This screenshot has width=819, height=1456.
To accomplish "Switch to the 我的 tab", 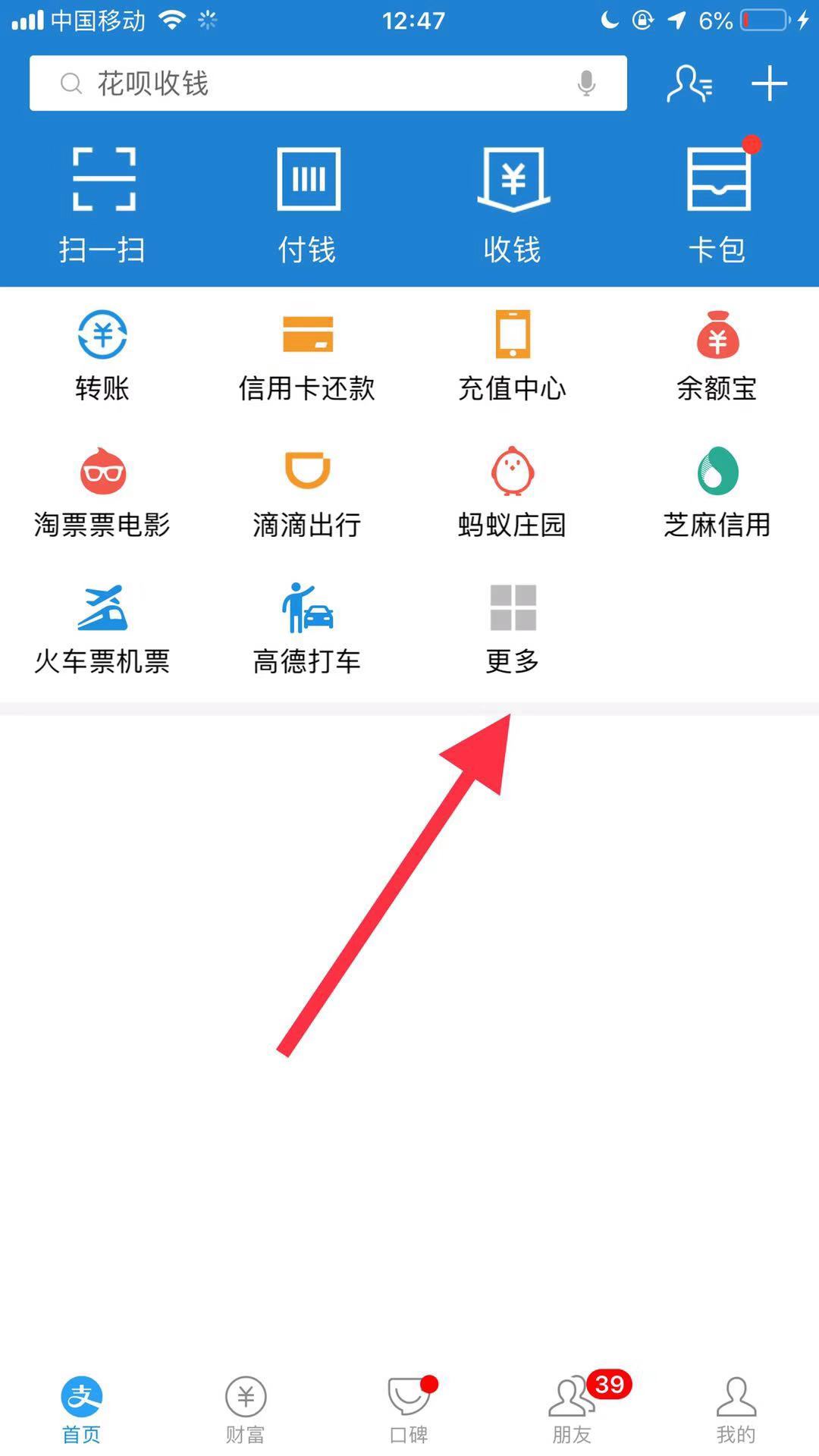I will pyautogui.click(x=736, y=1409).
